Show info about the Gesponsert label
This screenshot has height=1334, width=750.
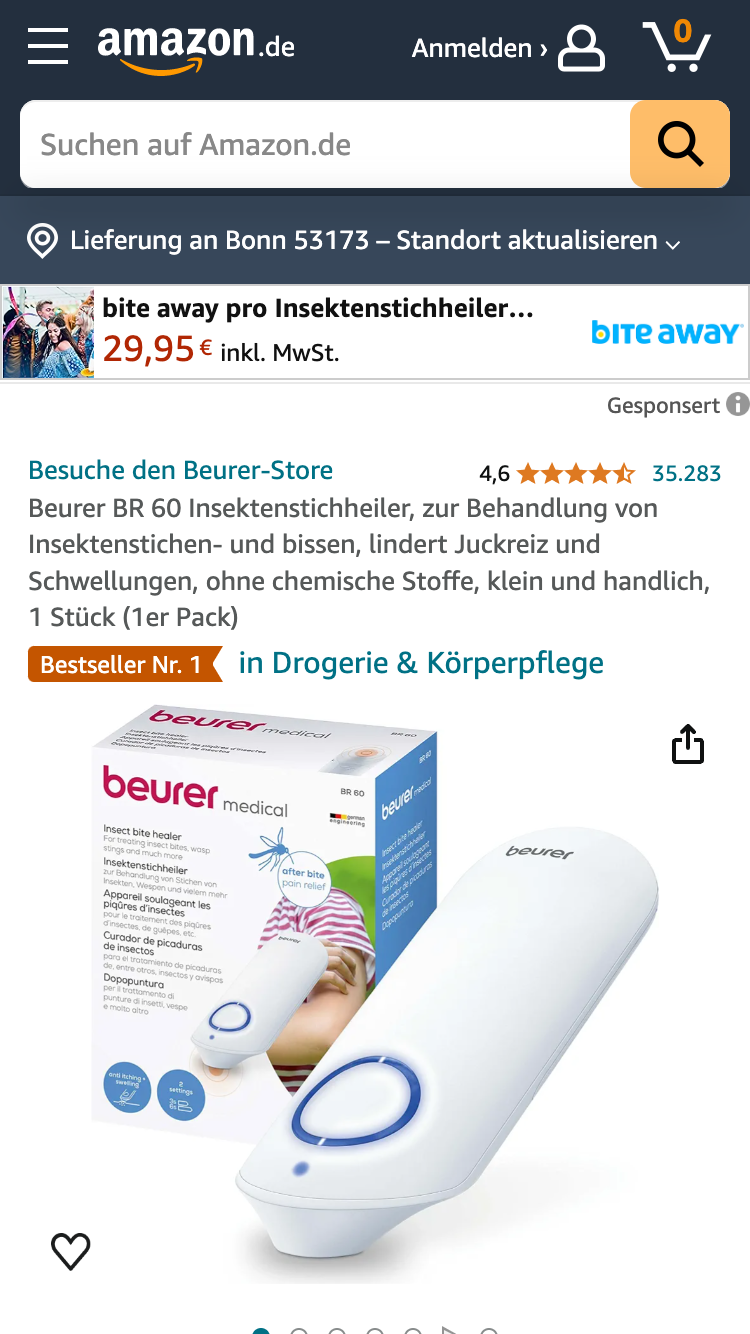point(737,405)
